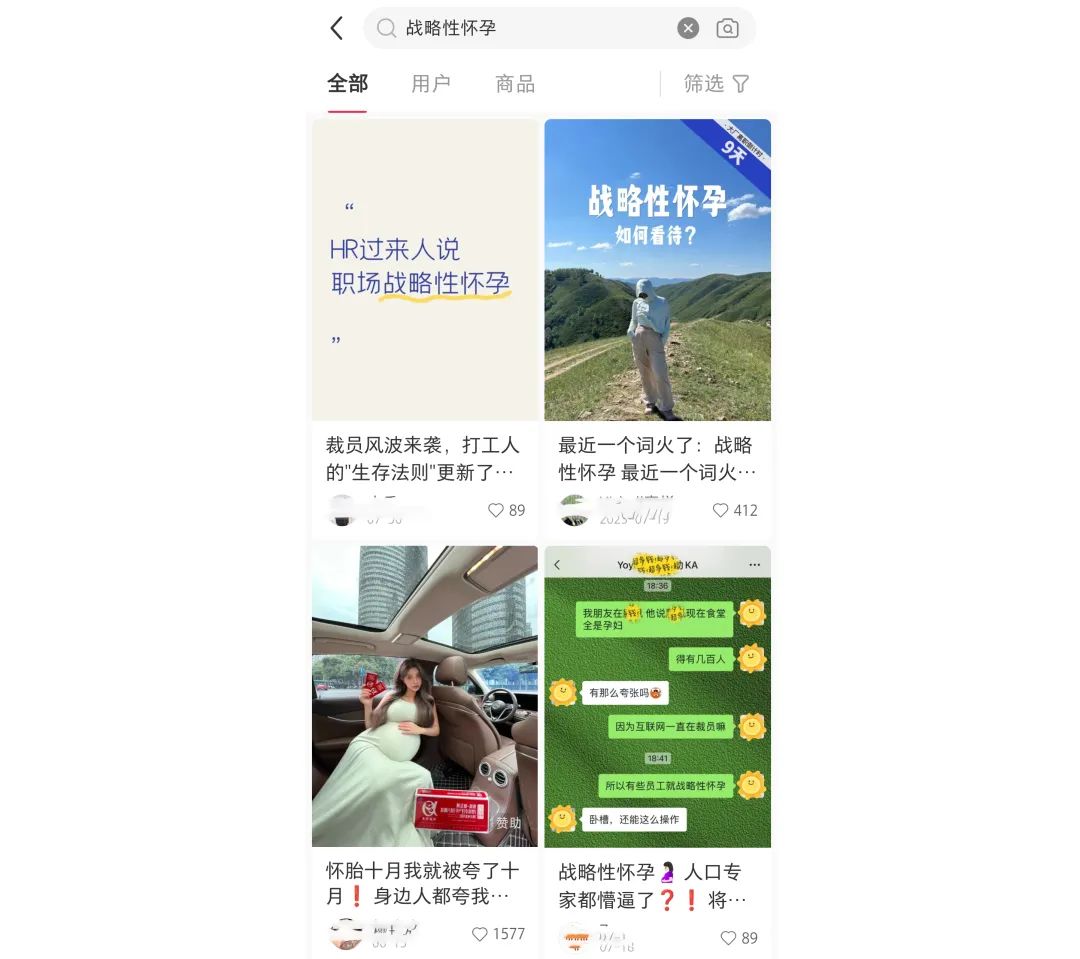Open camera image search
This screenshot has height=959, width=1080.
tap(728, 28)
